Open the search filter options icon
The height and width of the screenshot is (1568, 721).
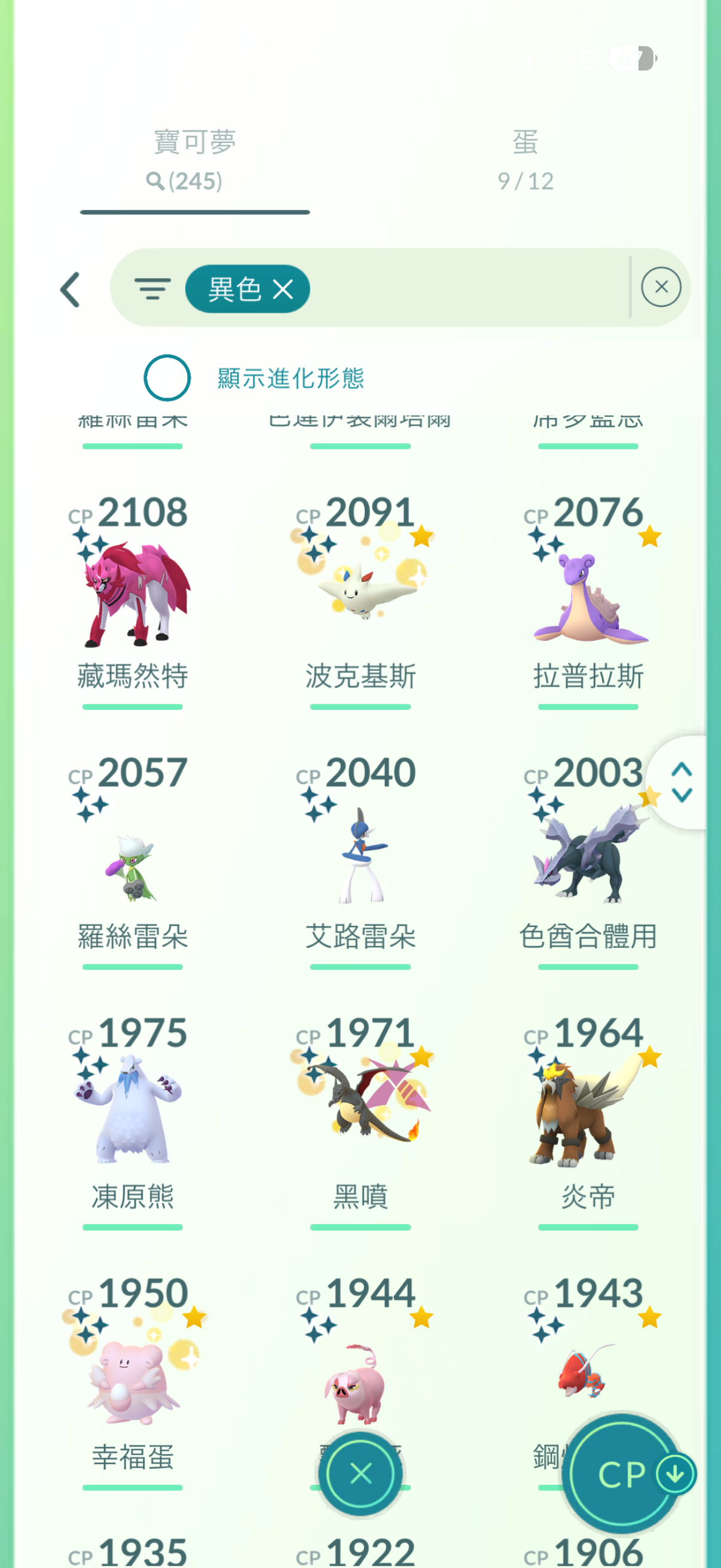(x=152, y=288)
